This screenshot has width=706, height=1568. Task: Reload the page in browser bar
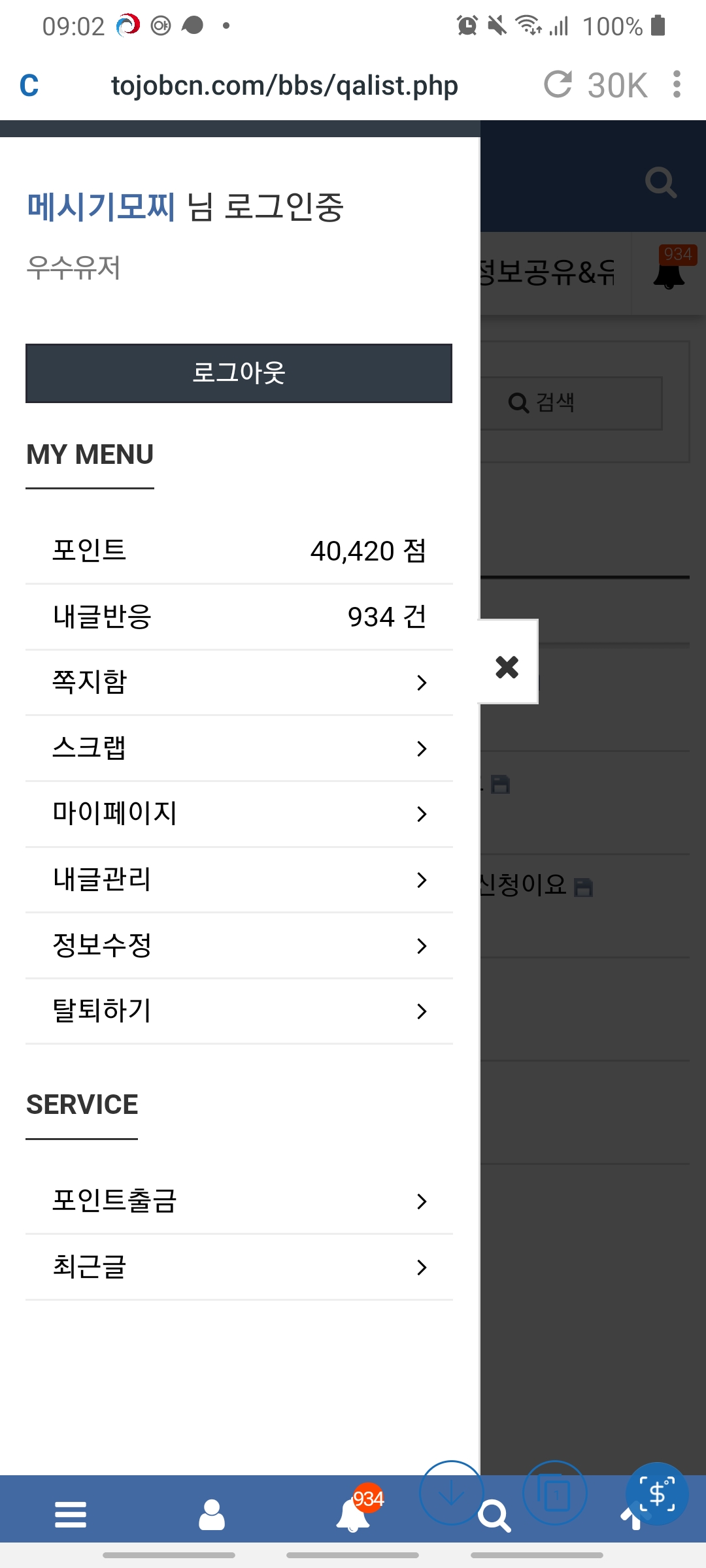(x=558, y=85)
